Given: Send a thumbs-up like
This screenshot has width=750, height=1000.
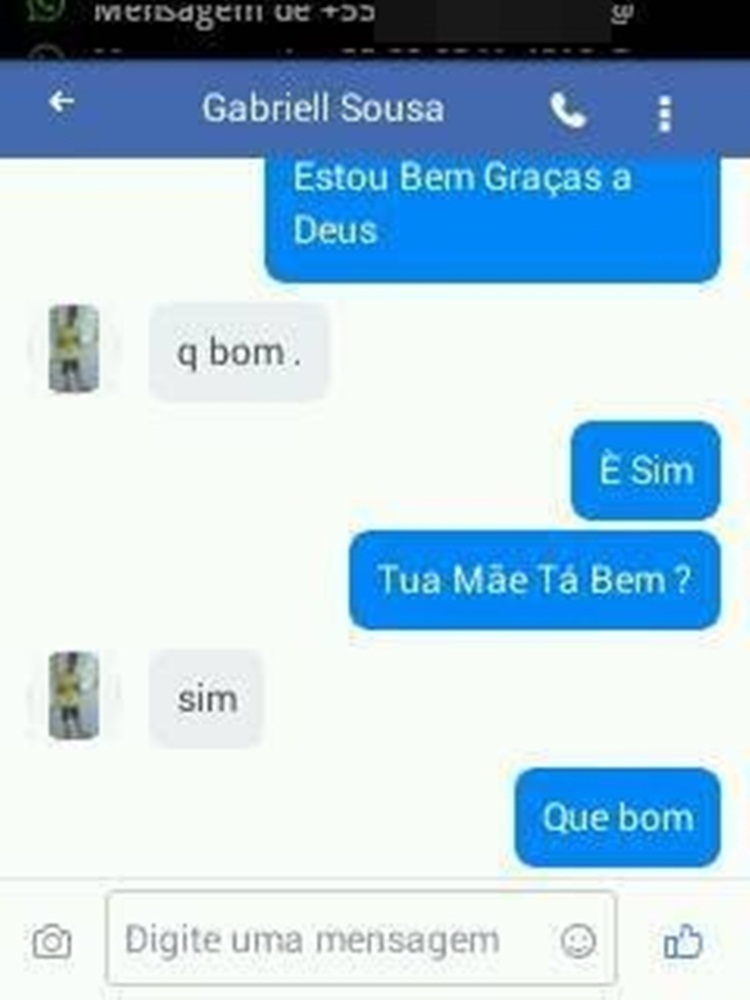Looking at the screenshot, I should (684, 941).
